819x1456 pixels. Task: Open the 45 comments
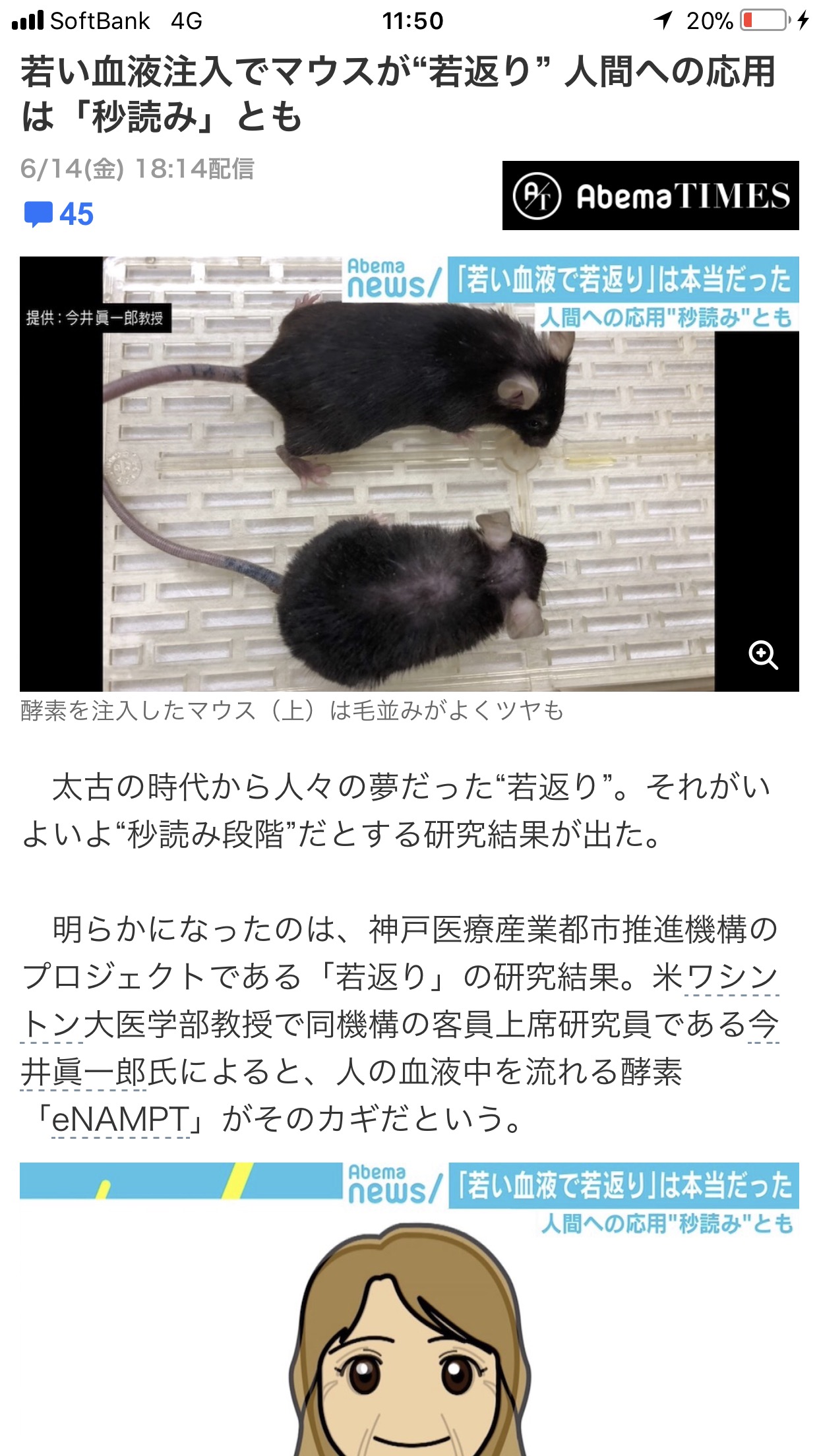click(59, 214)
